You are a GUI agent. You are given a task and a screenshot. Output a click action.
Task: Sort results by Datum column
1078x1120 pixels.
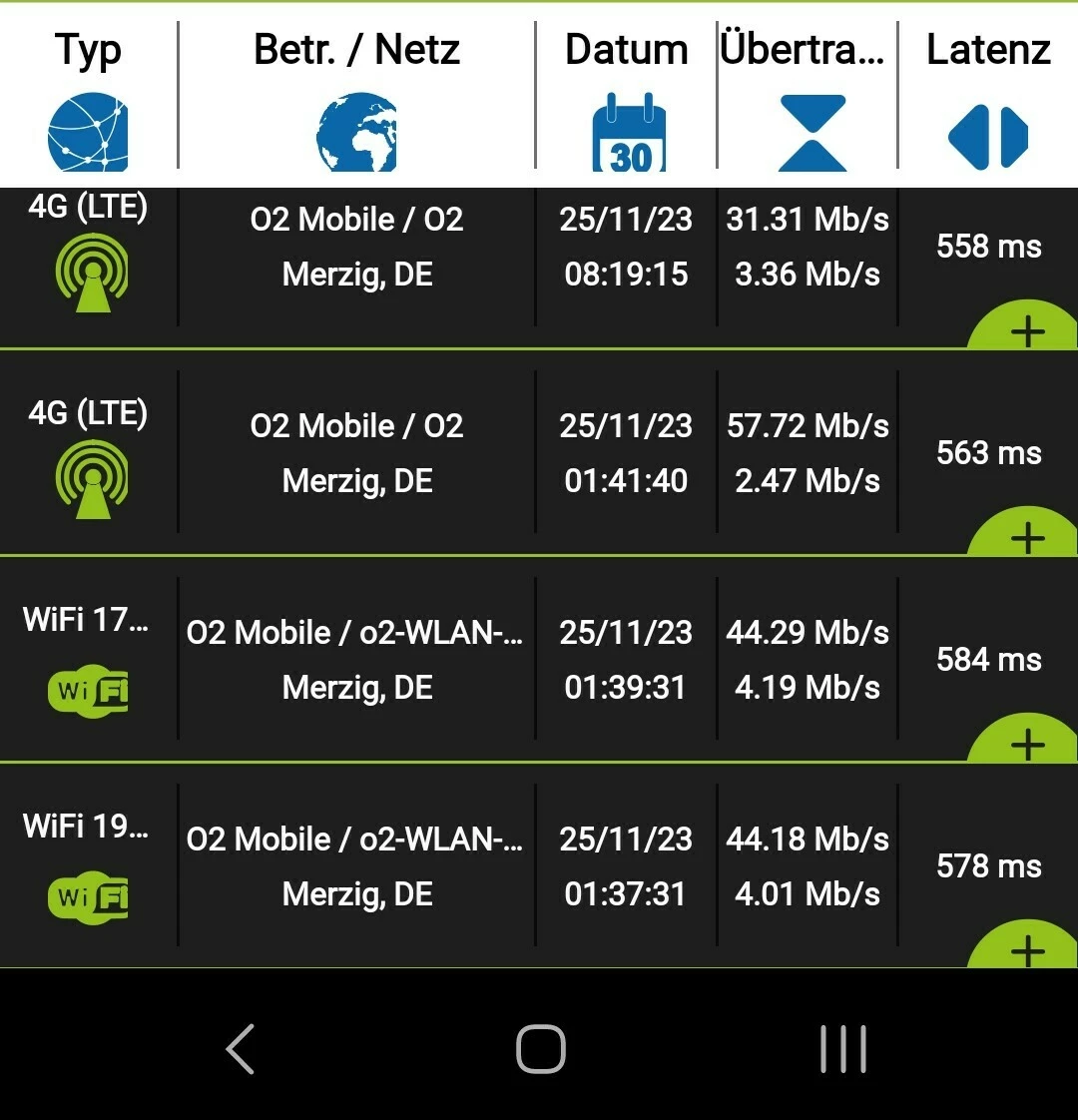pos(627,95)
